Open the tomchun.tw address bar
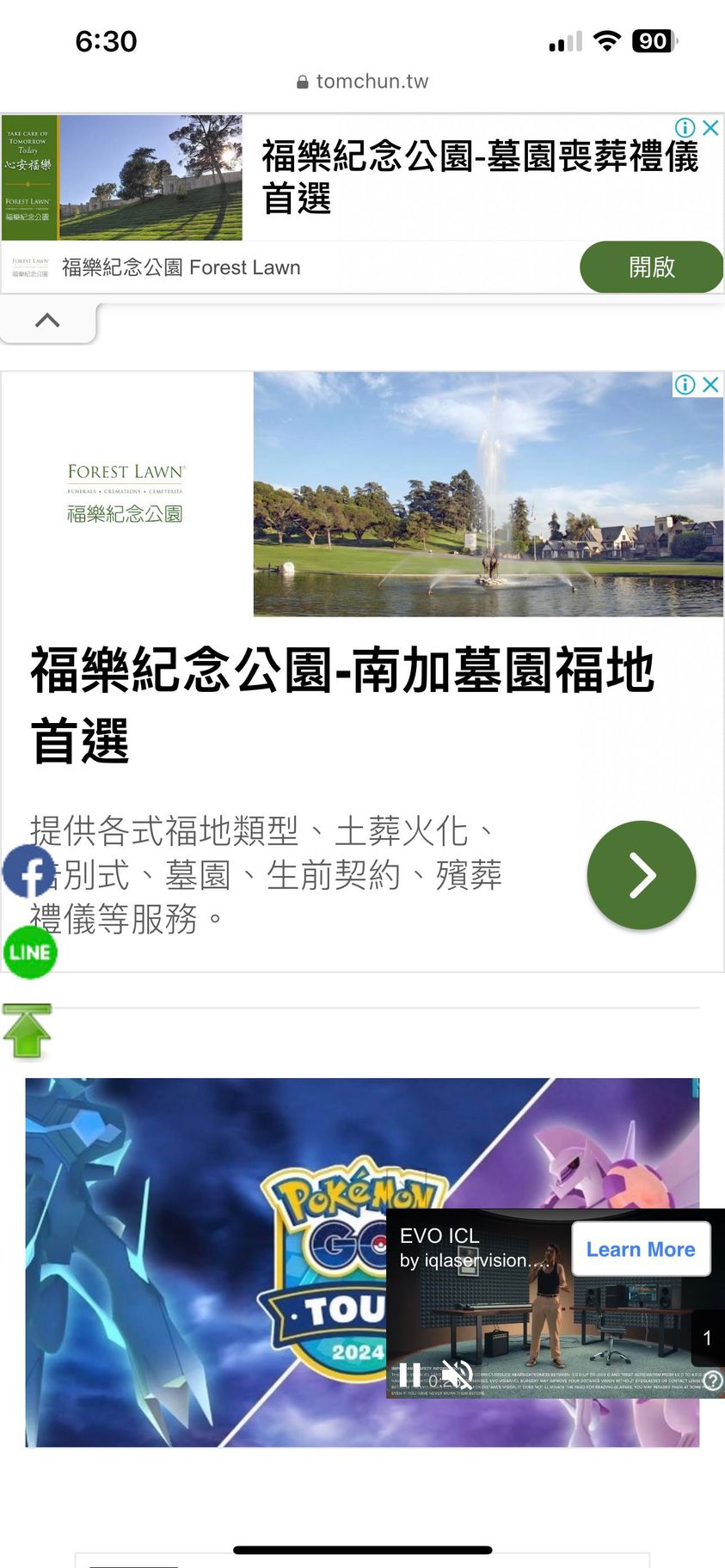The height and width of the screenshot is (1568, 725). pyautogui.click(x=362, y=82)
